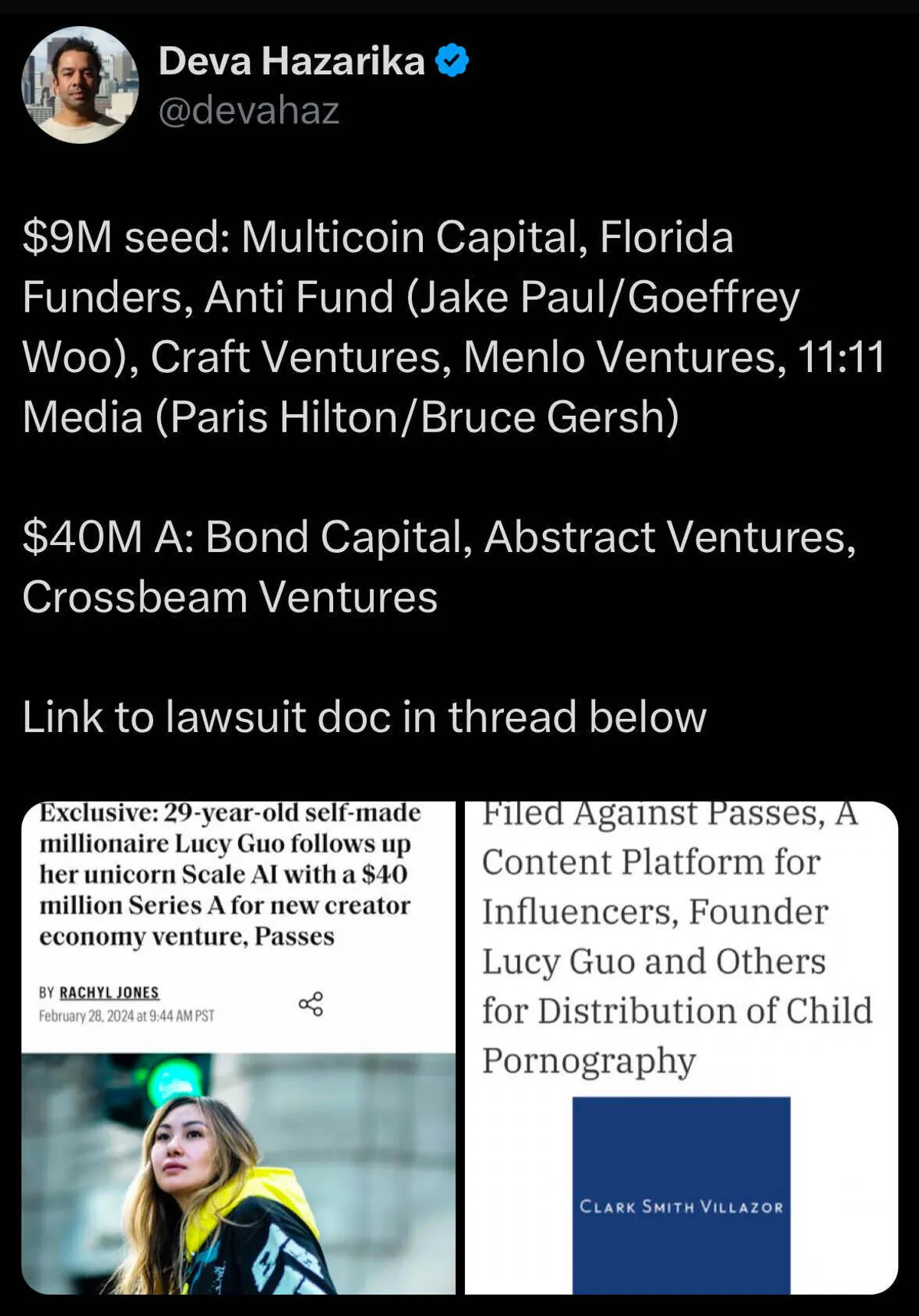Open the @devahaz profile handle
This screenshot has width=919, height=1316.
click(249, 111)
